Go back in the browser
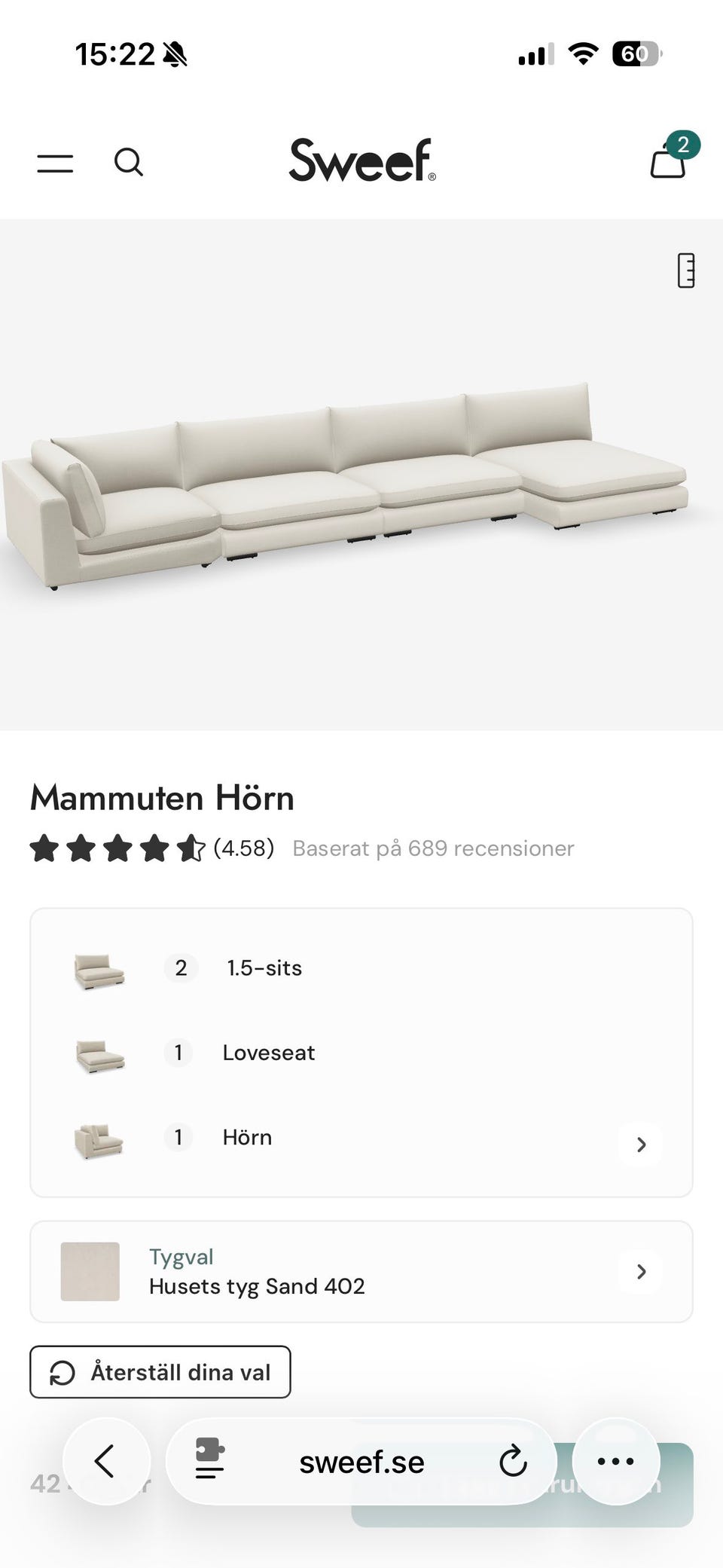This screenshot has height=1568, width=723. point(105,1461)
